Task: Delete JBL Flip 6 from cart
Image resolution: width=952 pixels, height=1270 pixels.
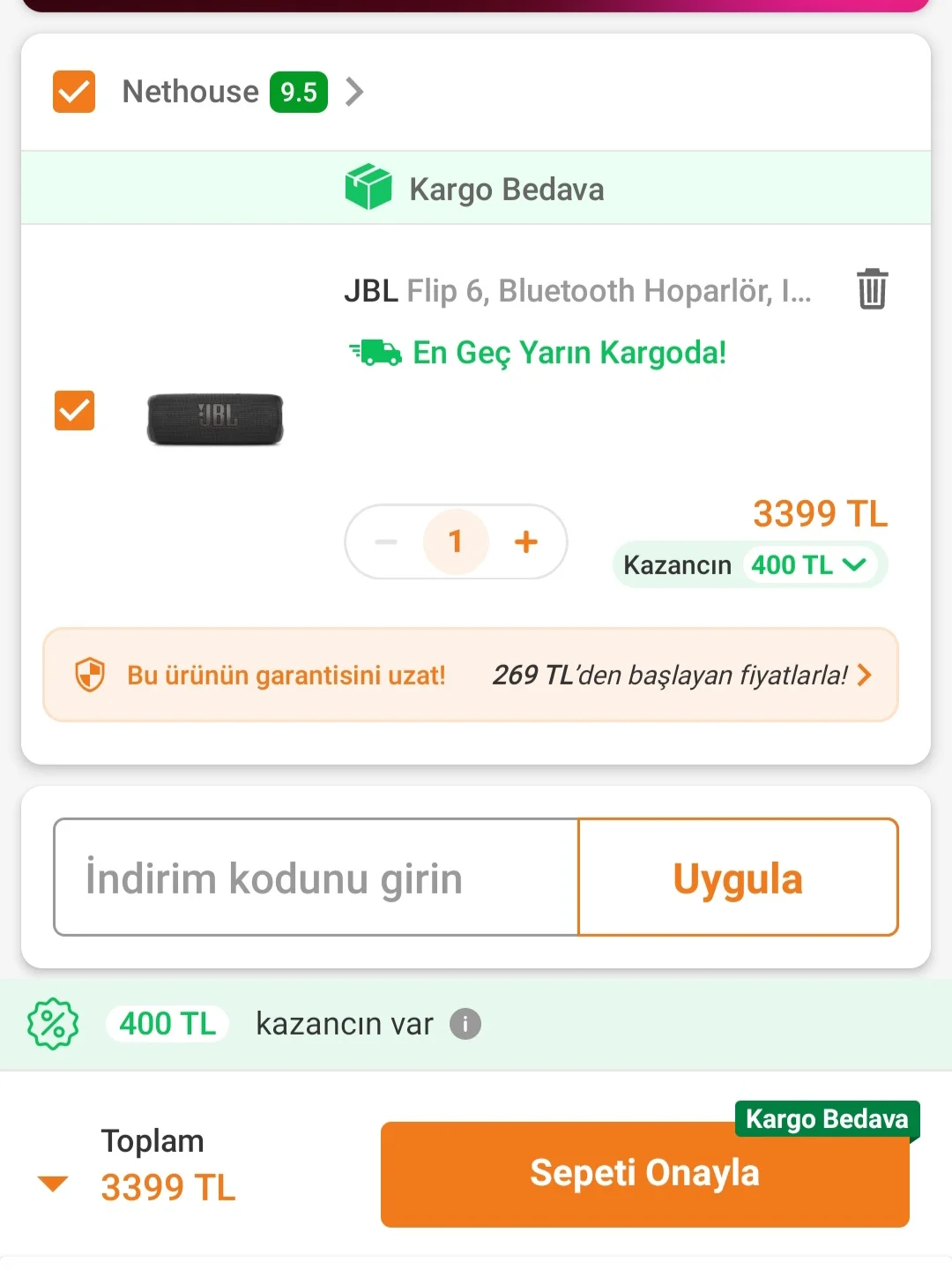Action: point(872,289)
